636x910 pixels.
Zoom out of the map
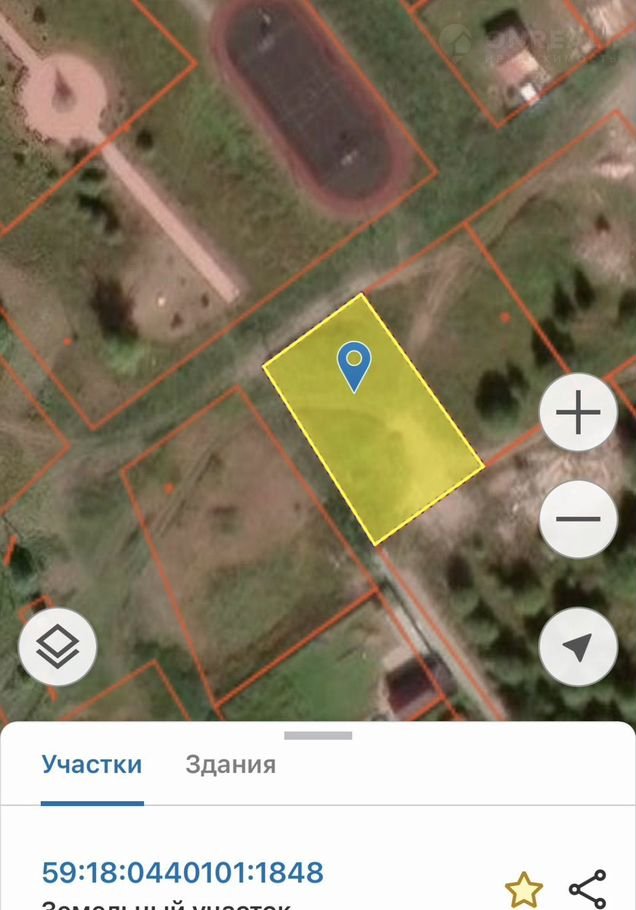click(x=578, y=519)
